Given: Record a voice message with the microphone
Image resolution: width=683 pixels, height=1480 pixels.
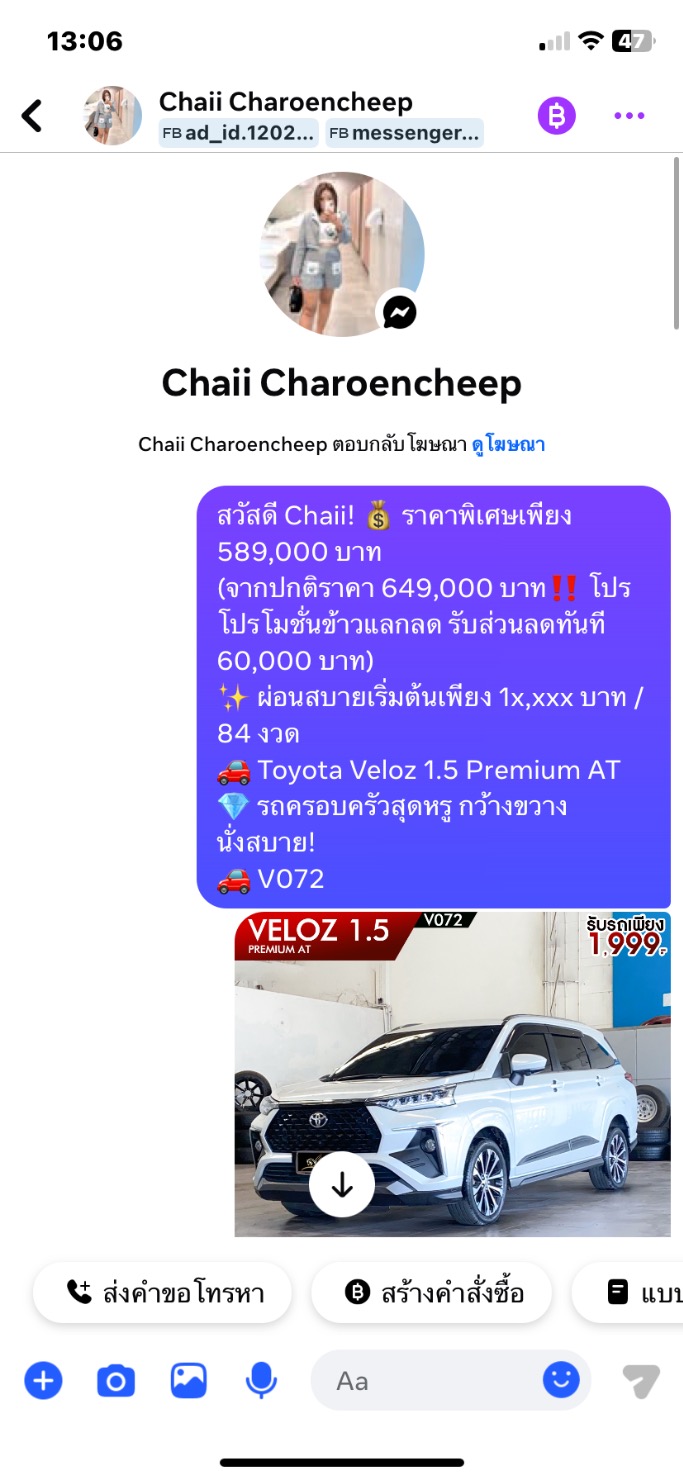Looking at the screenshot, I should pyautogui.click(x=261, y=1381).
